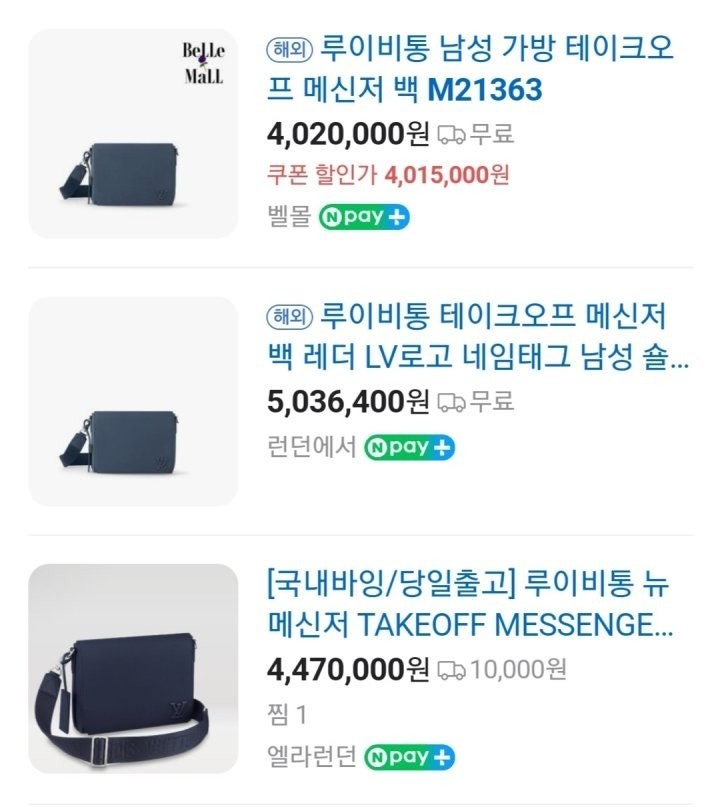Screen dimensions: 720x807
Task: Open the 엘라런던 bag product image
Action: (133, 669)
